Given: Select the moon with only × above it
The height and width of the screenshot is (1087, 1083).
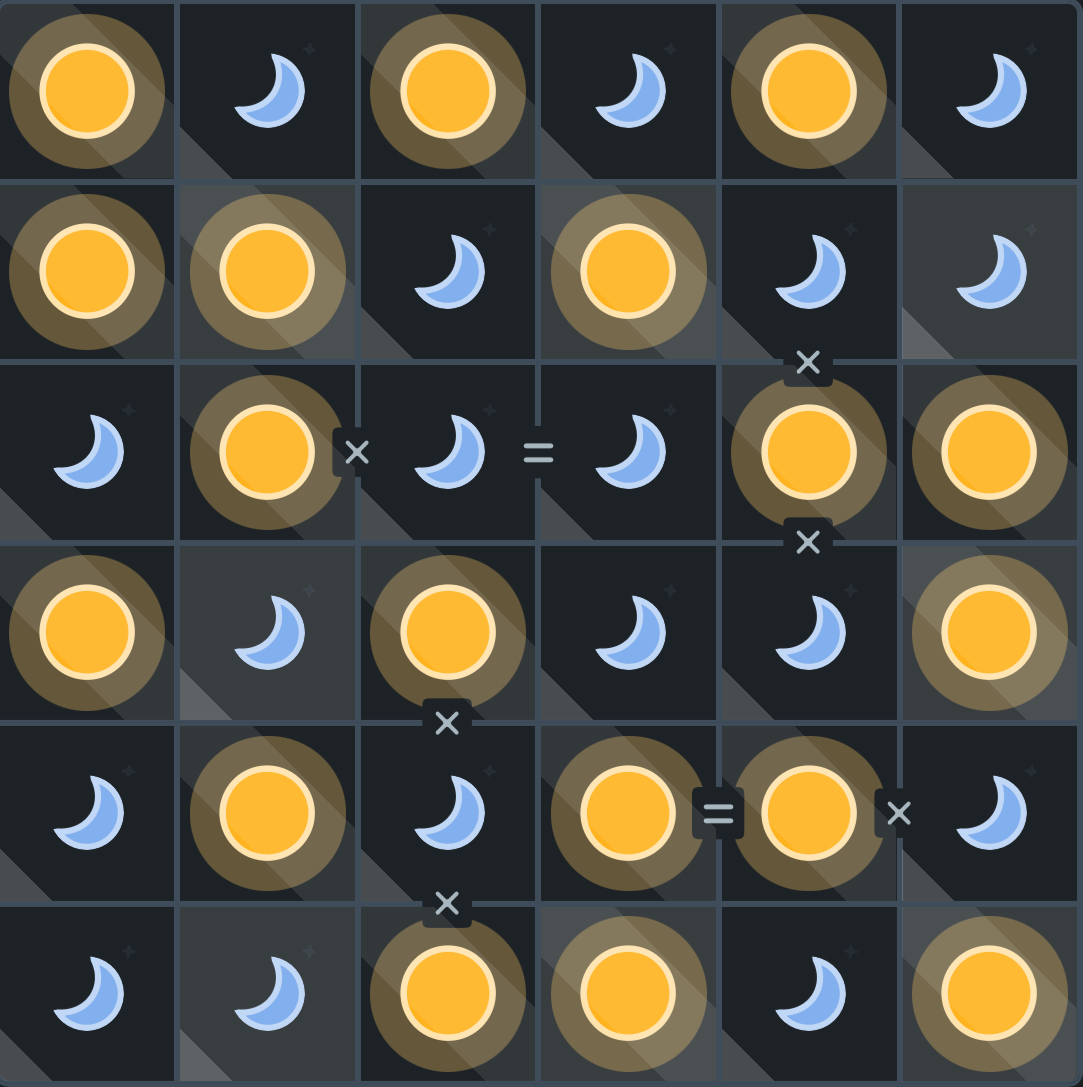Looking at the screenshot, I should tap(808, 632).
